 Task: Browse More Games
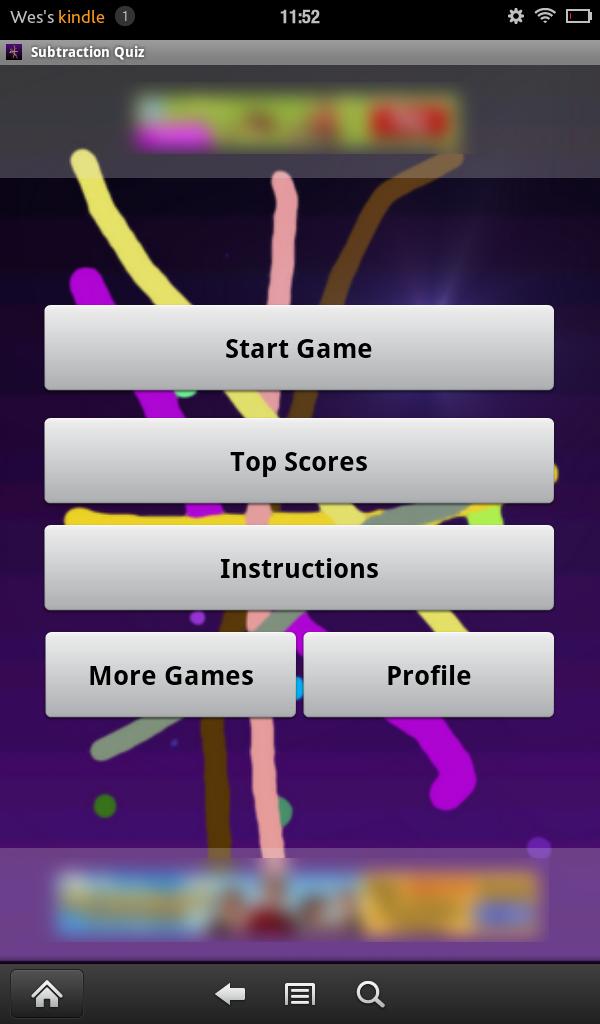[x=171, y=675]
